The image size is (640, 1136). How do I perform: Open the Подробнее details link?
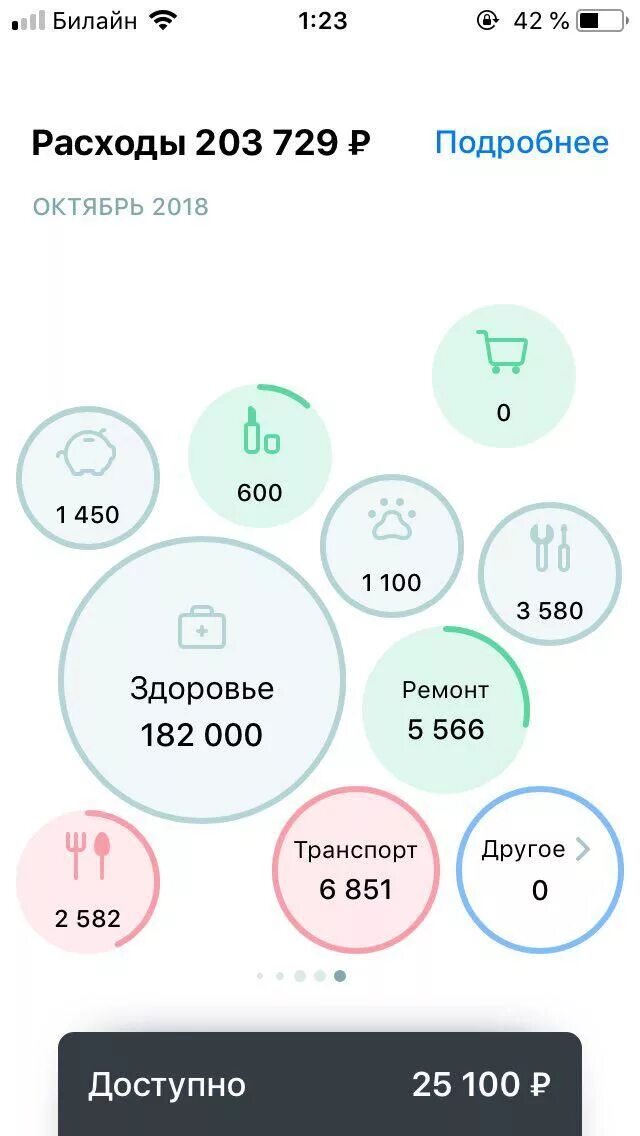coord(521,143)
